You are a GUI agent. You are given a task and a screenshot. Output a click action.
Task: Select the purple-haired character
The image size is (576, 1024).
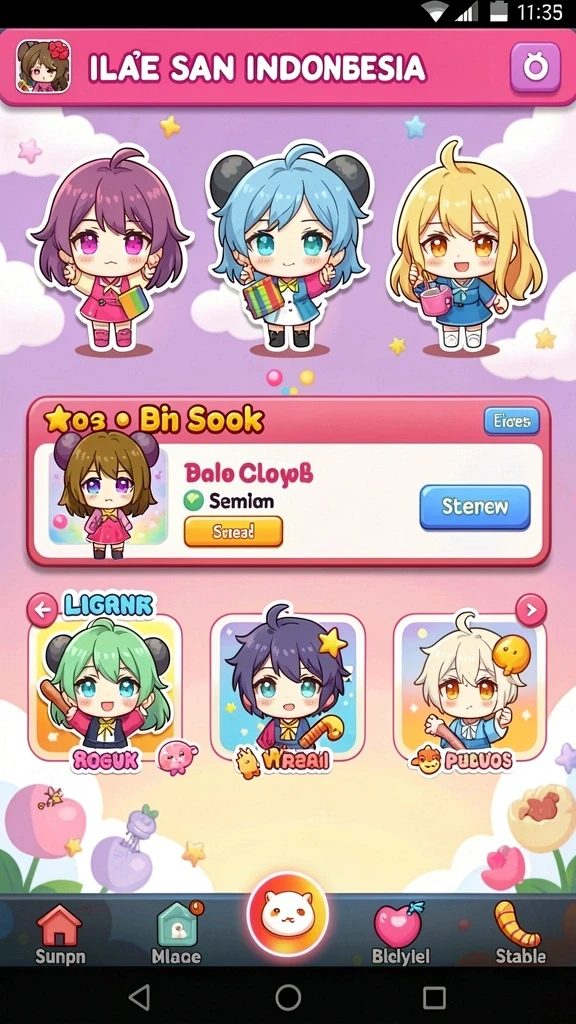pyautogui.click(x=110, y=251)
